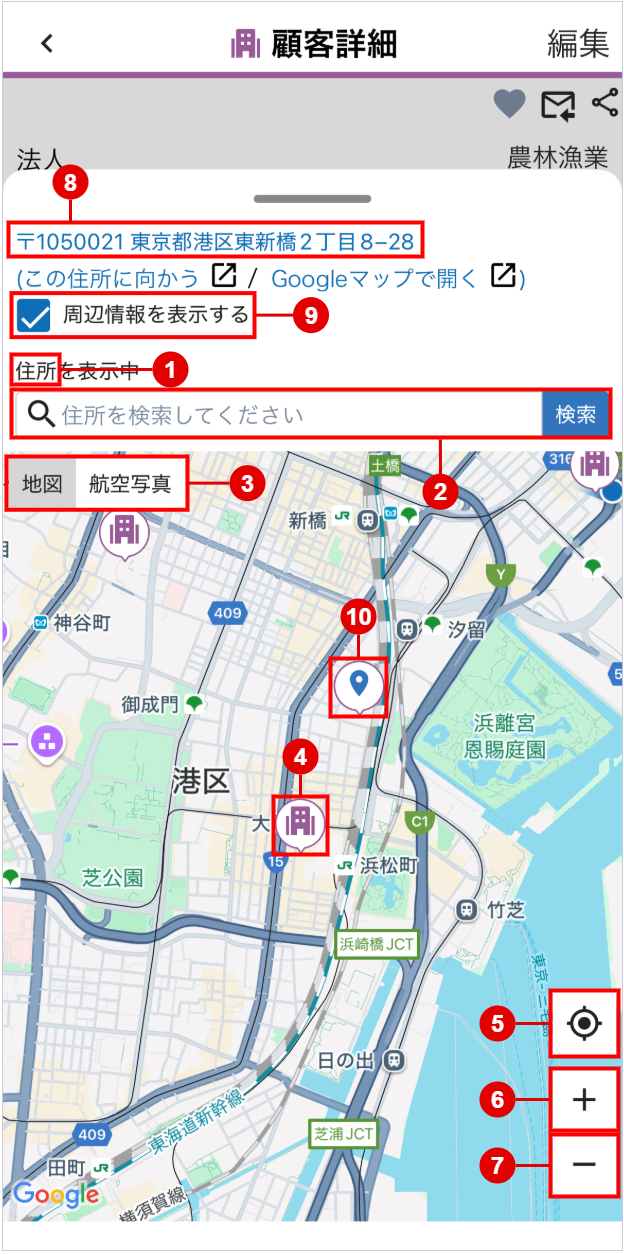The height and width of the screenshot is (1254, 624).
Task: Favorite this customer with the heart icon
Action: pyautogui.click(x=509, y=104)
